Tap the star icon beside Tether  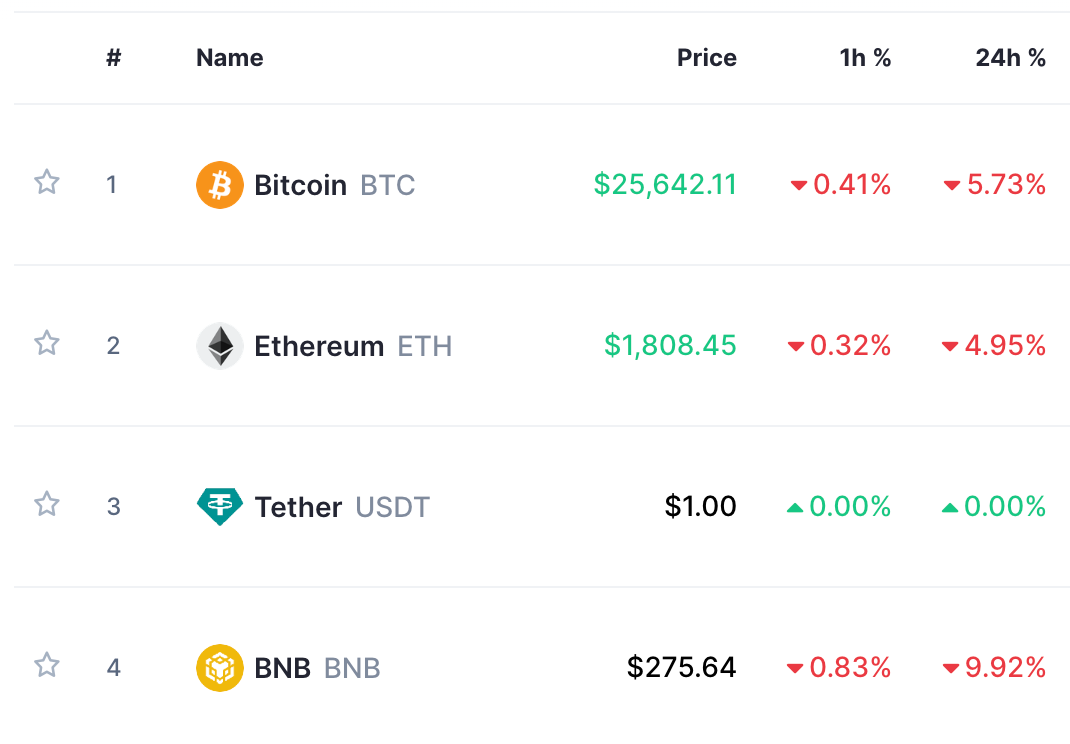point(47,504)
